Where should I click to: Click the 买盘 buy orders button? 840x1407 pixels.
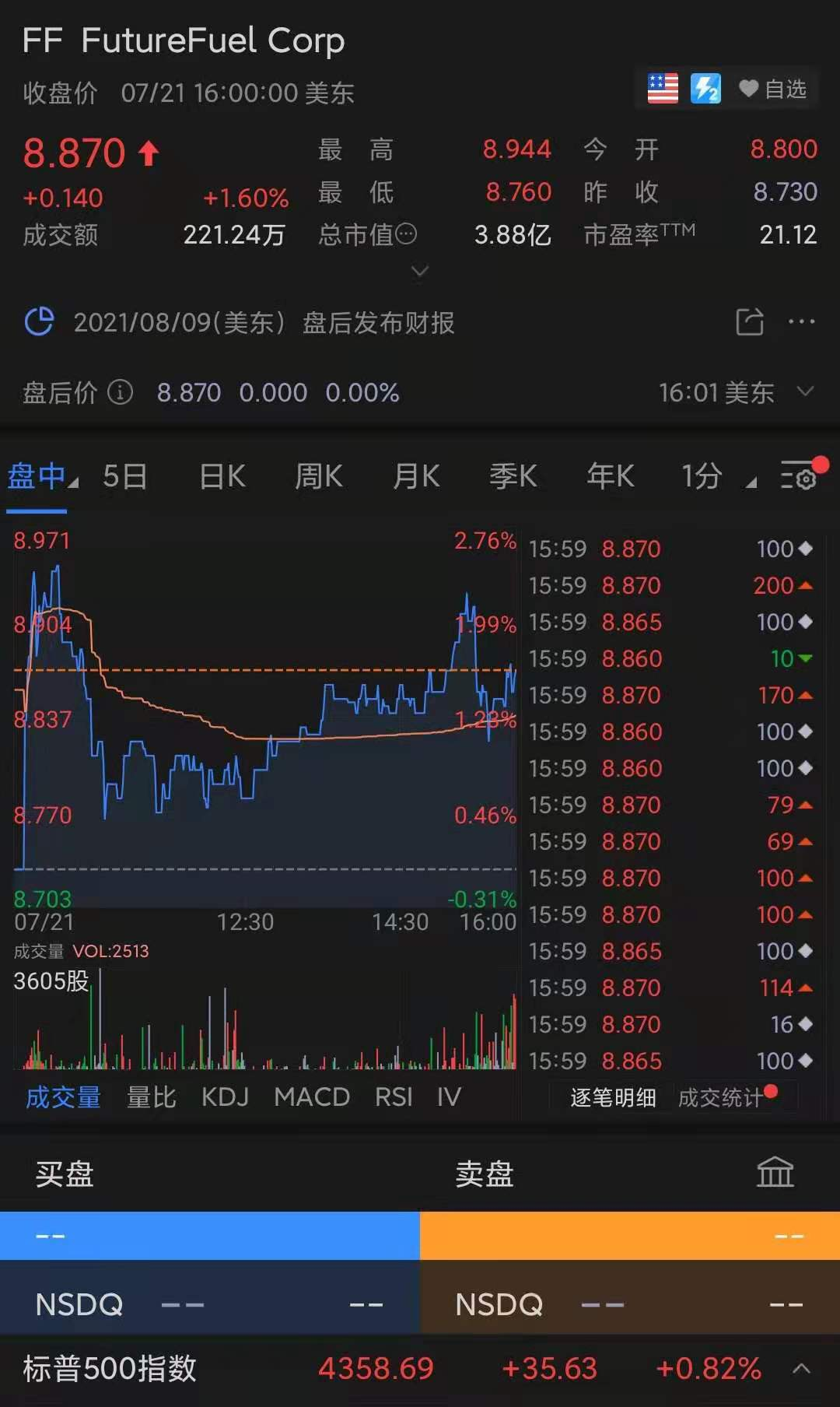pos(65,1173)
